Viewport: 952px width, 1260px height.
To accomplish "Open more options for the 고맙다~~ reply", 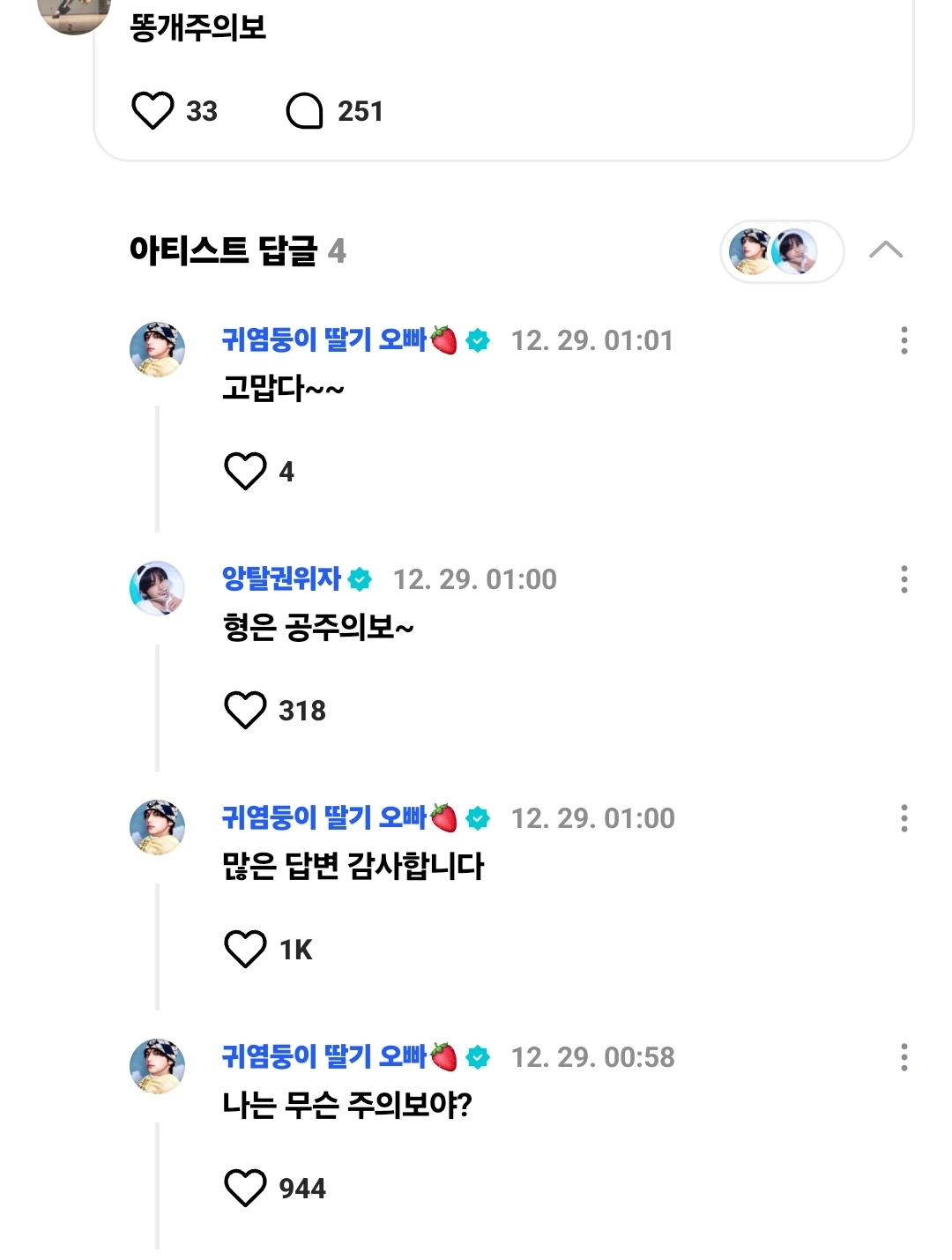I will coord(904,340).
